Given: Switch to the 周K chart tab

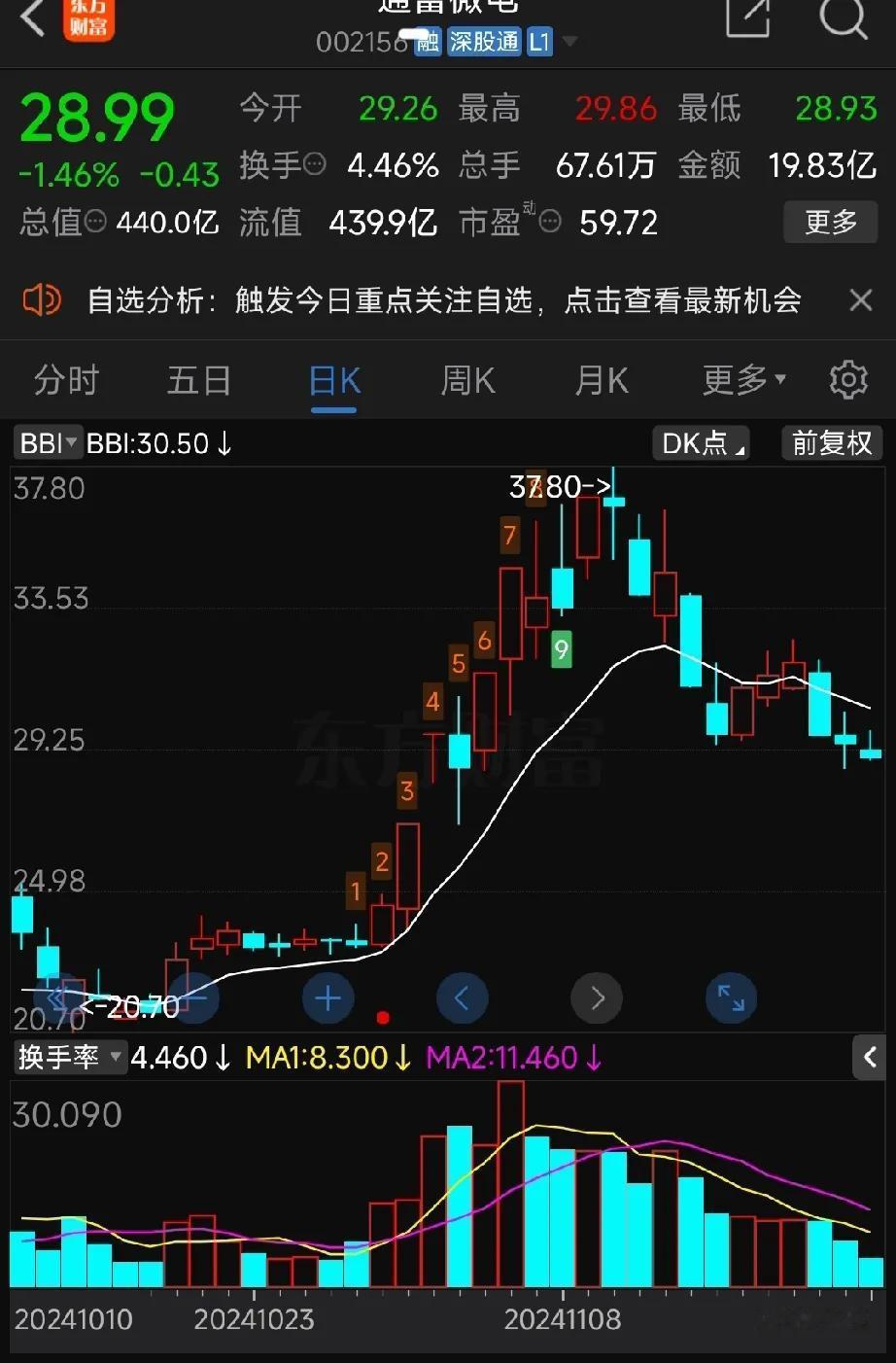Looking at the screenshot, I should coord(468,380).
